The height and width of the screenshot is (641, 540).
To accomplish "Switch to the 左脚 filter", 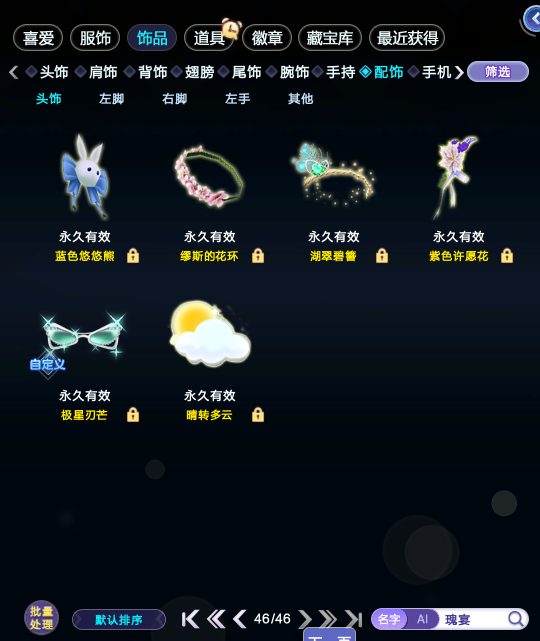I will [x=111, y=99].
